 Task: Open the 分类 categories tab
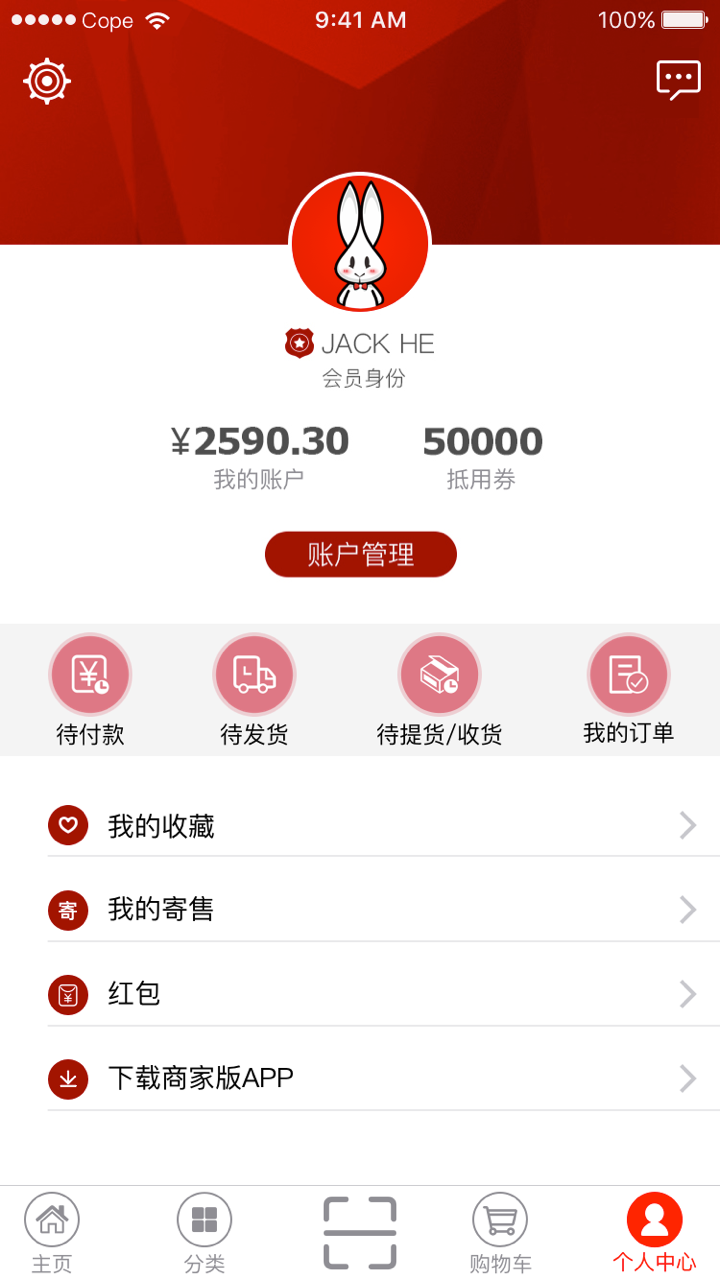coord(204,1230)
